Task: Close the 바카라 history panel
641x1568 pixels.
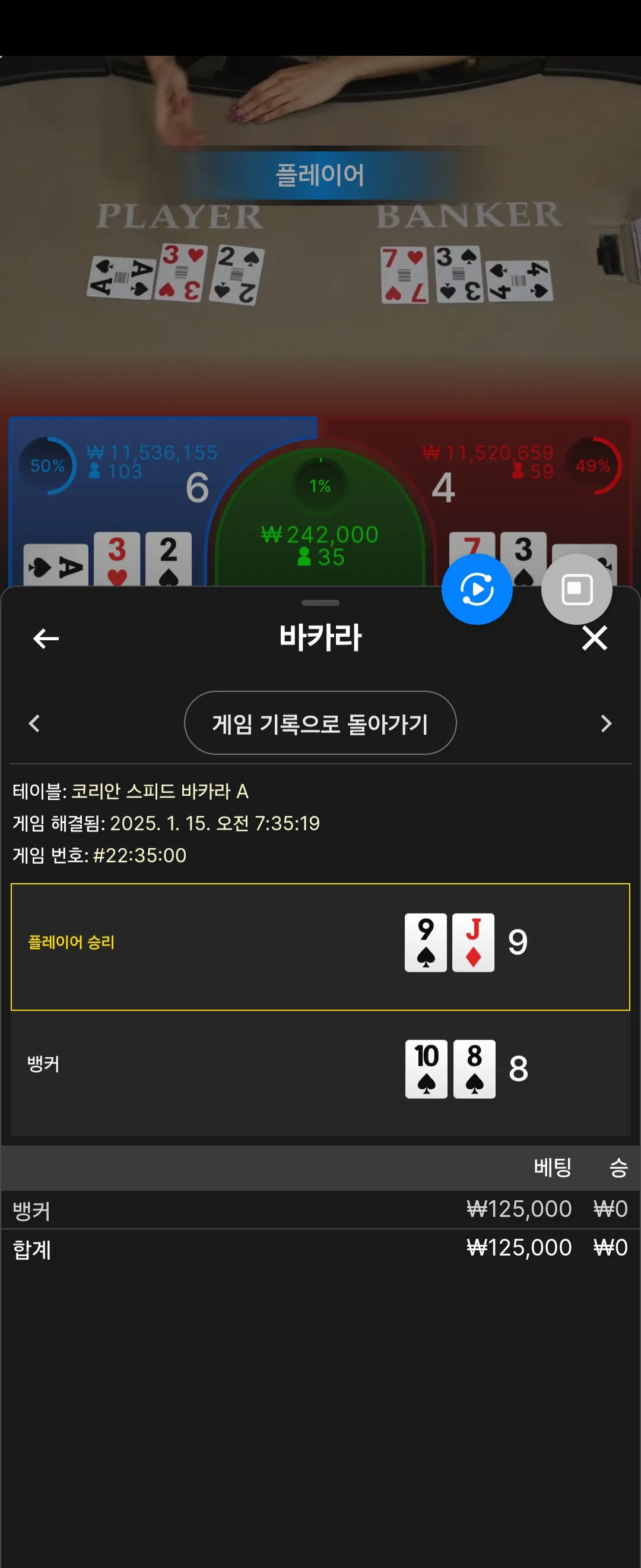Action: (594, 638)
